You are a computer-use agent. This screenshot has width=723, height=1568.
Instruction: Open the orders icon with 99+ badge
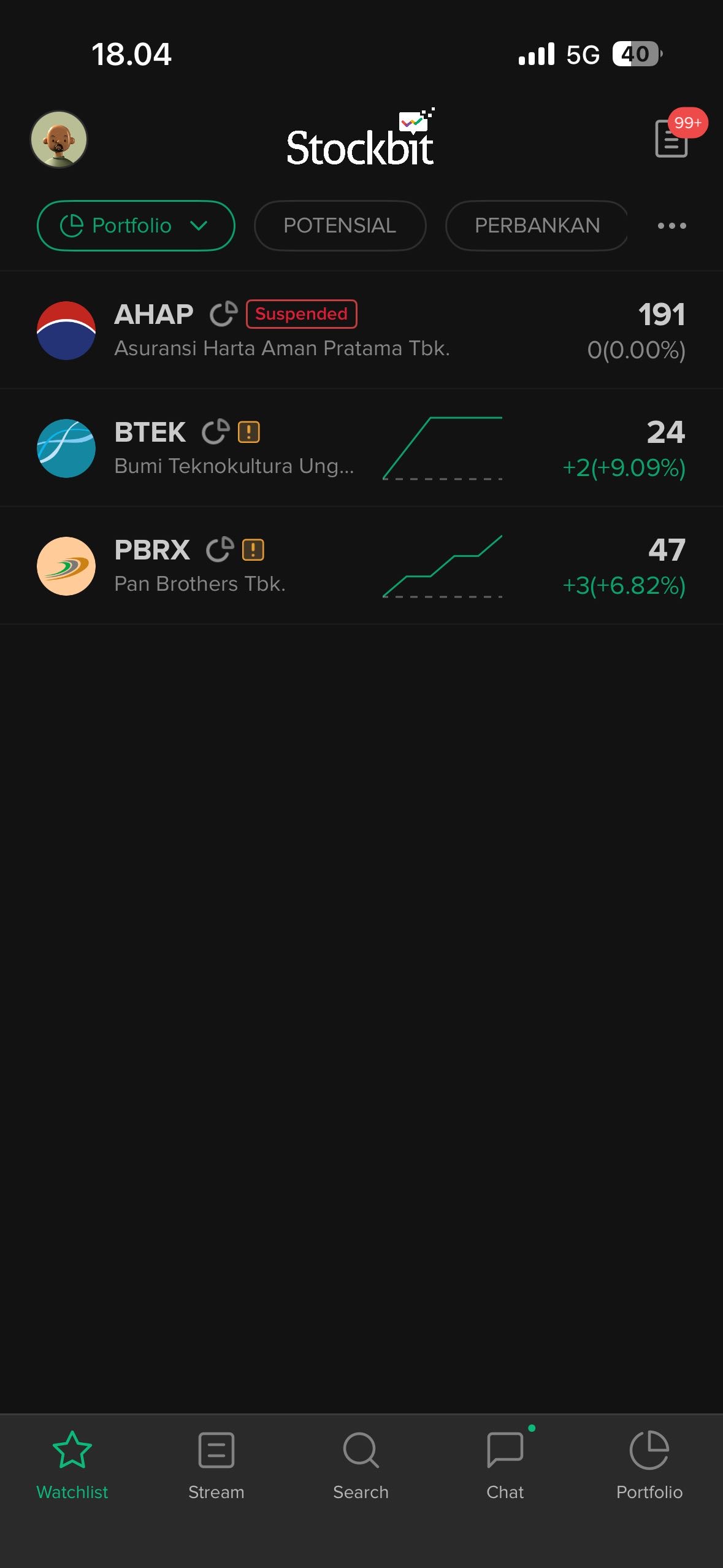(672, 139)
